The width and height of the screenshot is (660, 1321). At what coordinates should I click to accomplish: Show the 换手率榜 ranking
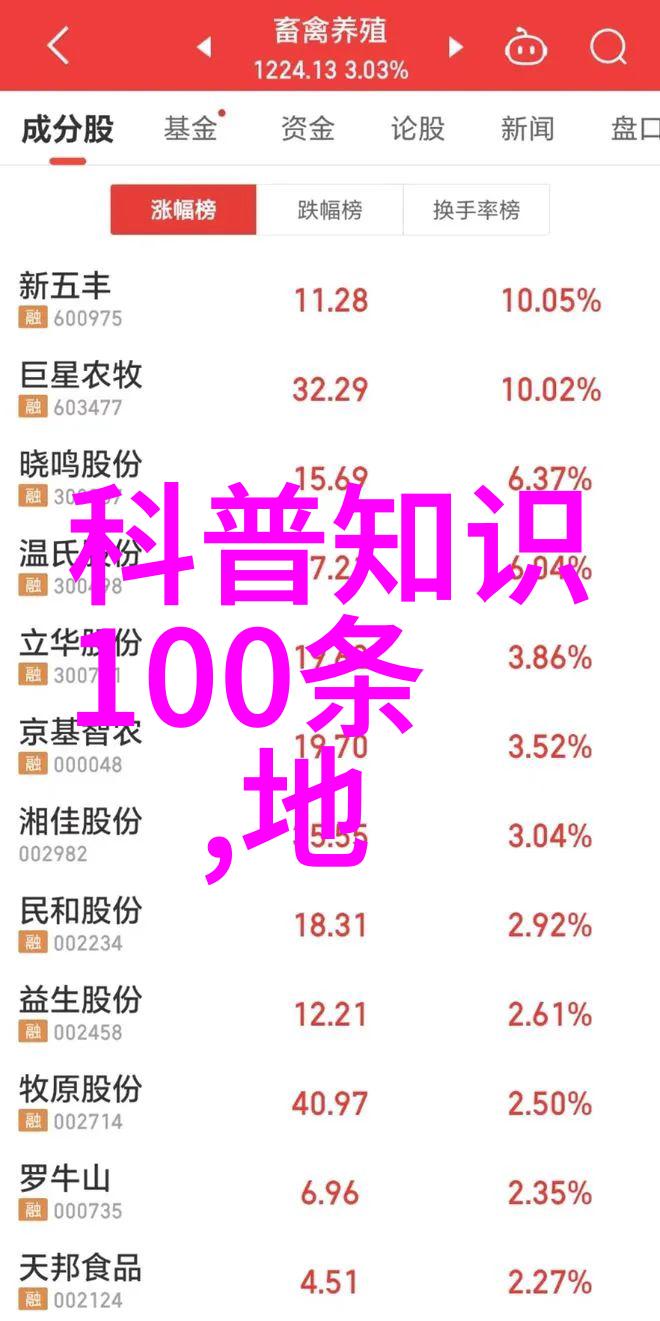click(476, 210)
